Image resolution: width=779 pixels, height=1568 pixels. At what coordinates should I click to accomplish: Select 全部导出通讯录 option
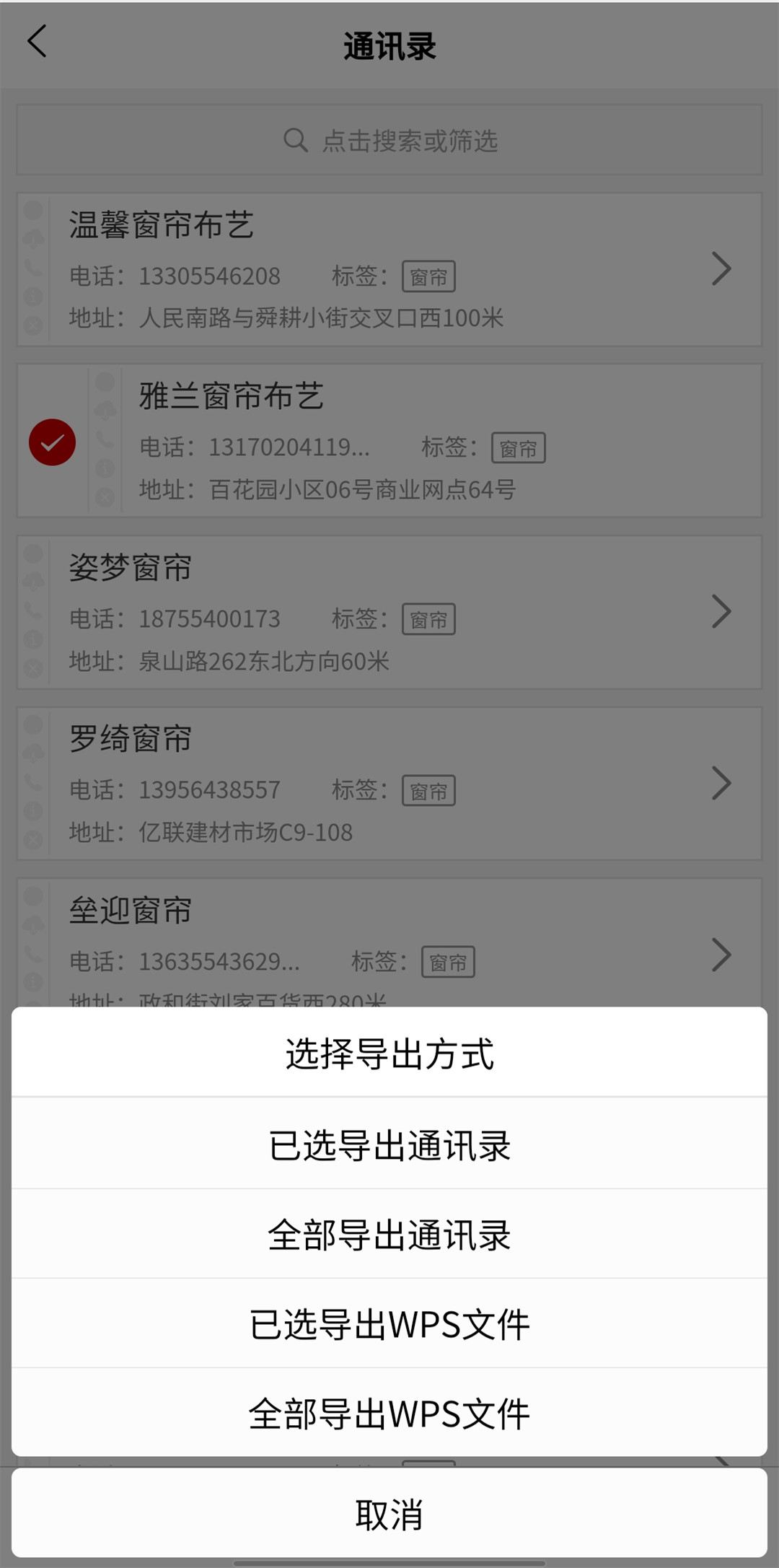click(x=389, y=1234)
